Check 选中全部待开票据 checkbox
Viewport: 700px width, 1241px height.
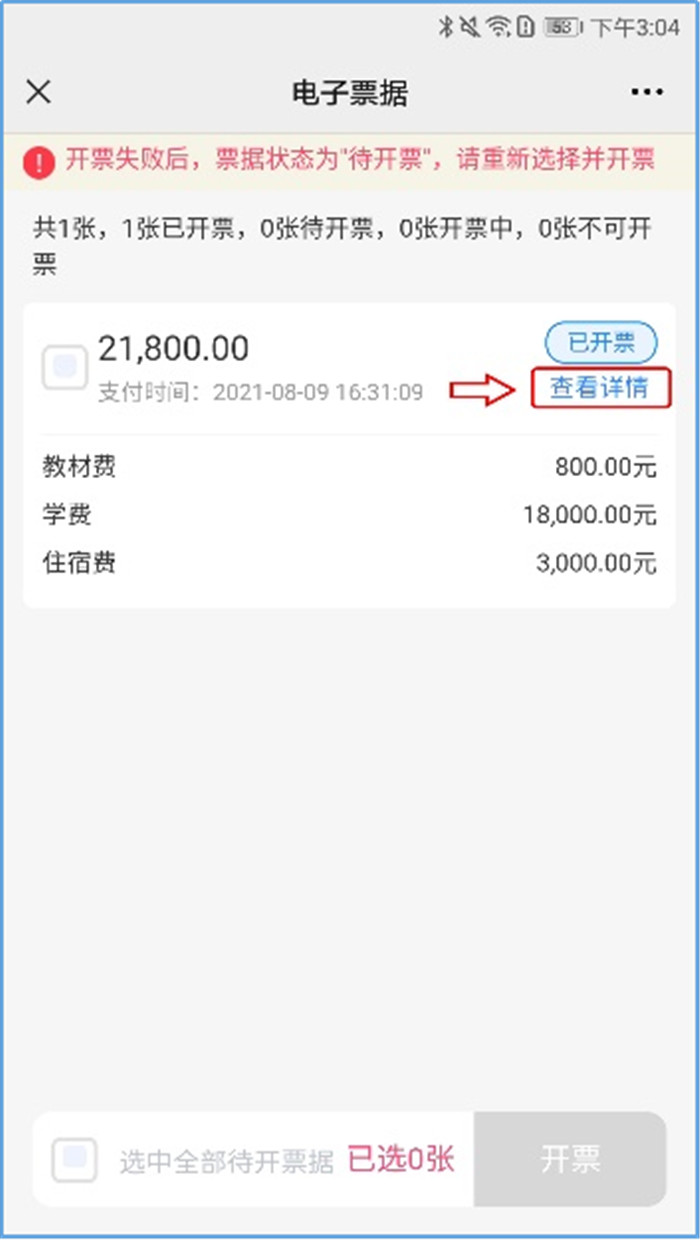pos(75,1160)
